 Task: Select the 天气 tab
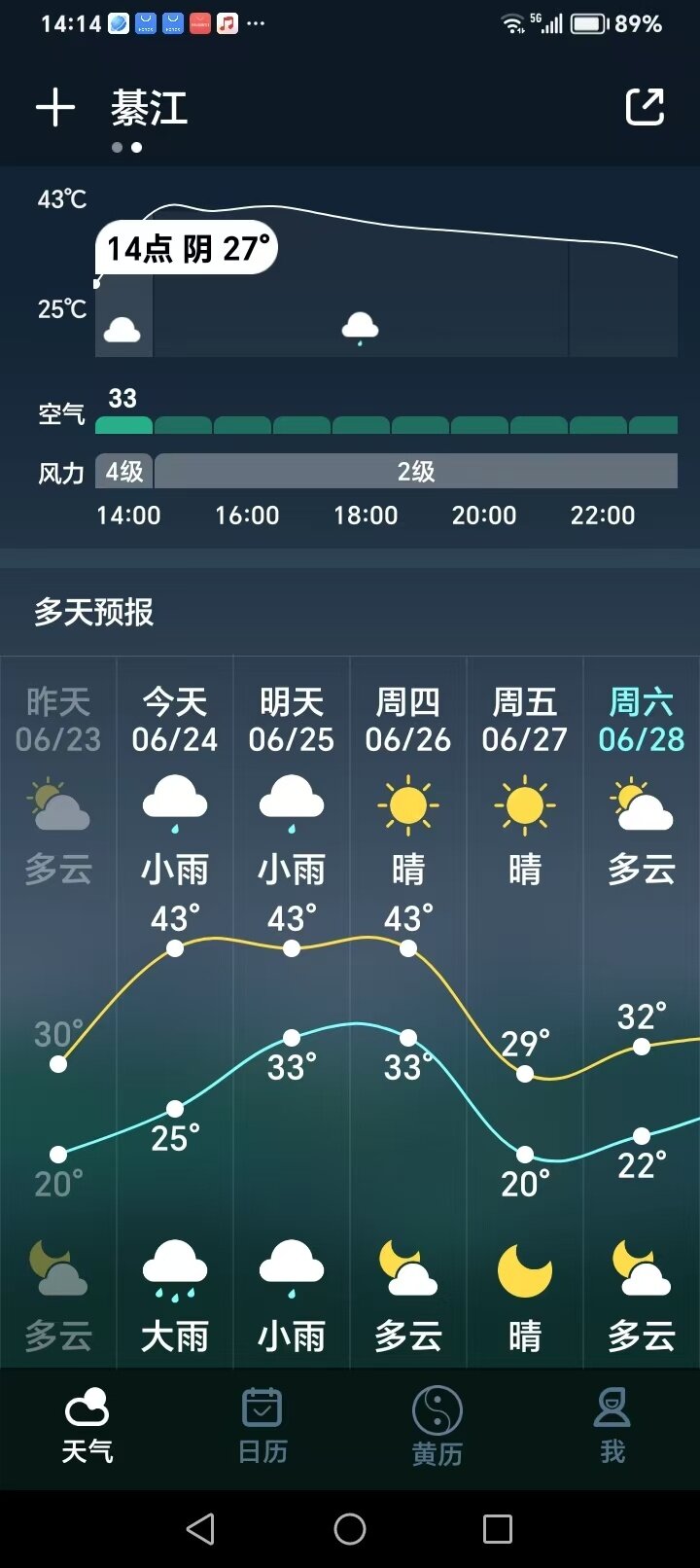click(x=87, y=1426)
